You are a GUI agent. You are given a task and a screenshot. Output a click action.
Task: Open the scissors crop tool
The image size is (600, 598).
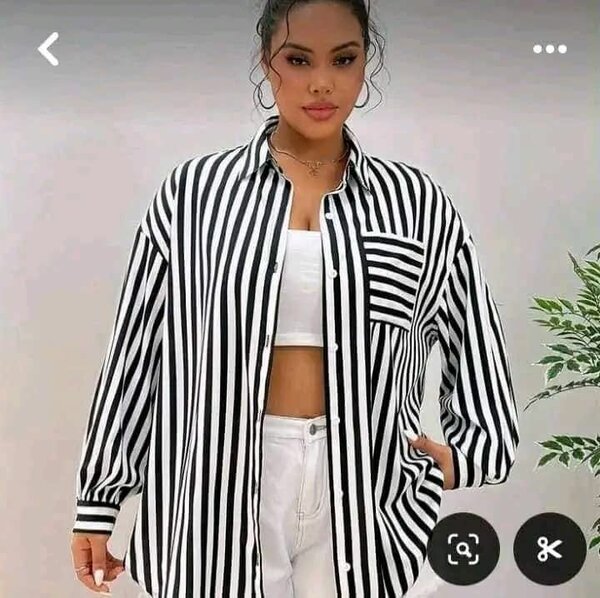click(x=549, y=548)
